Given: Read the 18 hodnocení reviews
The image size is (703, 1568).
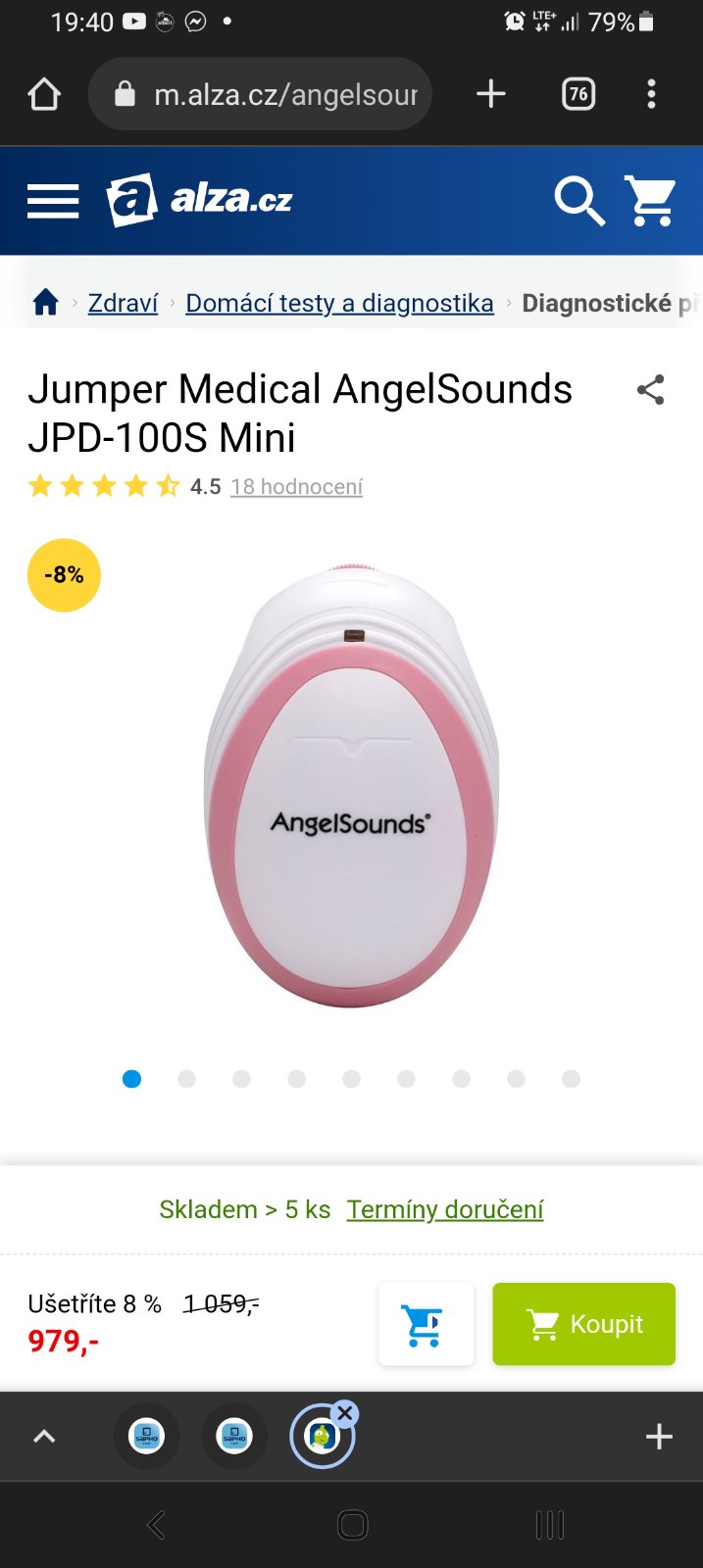Looking at the screenshot, I should click(x=296, y=487).
